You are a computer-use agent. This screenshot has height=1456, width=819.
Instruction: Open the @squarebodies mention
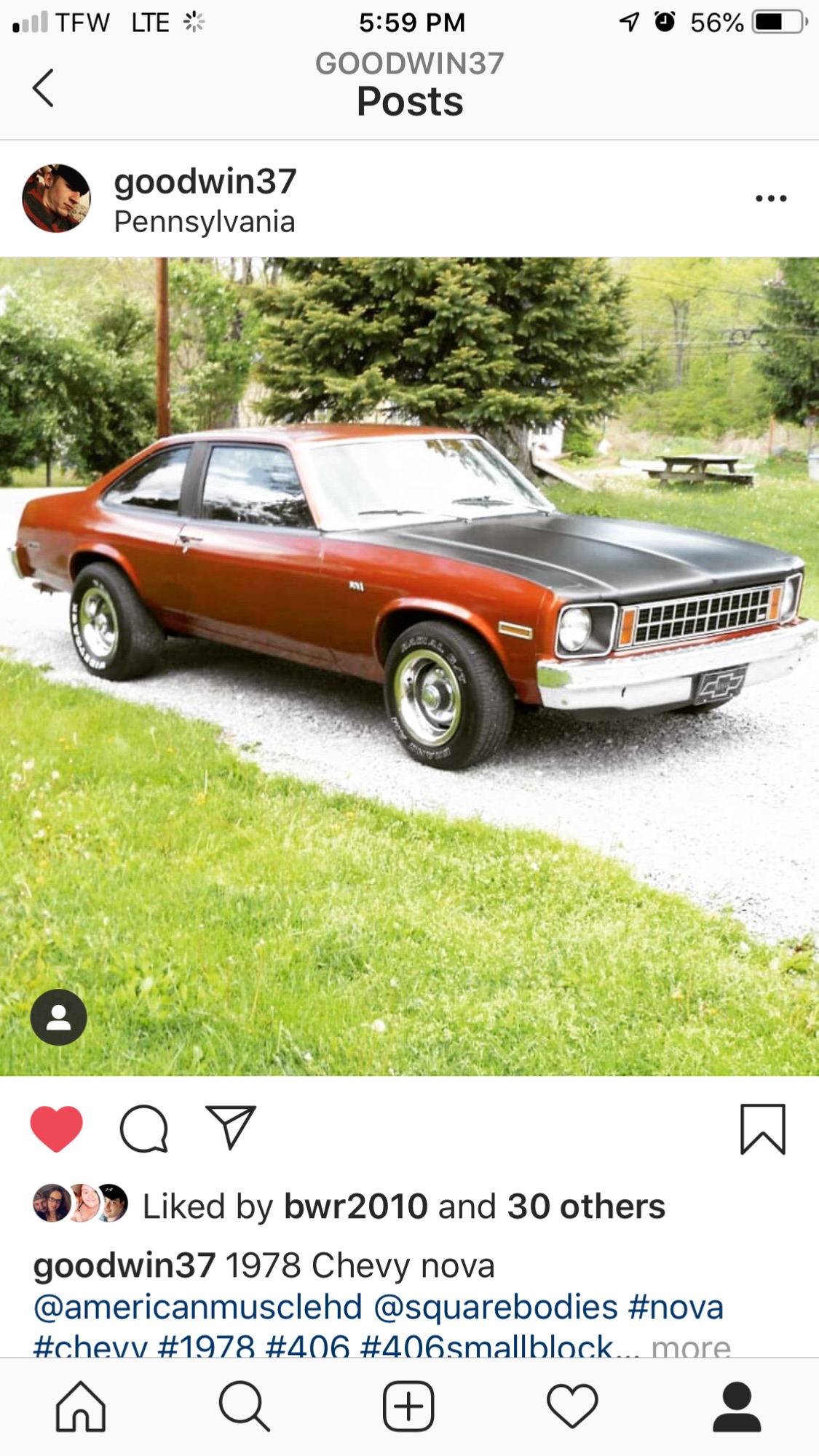(495, 1307)
